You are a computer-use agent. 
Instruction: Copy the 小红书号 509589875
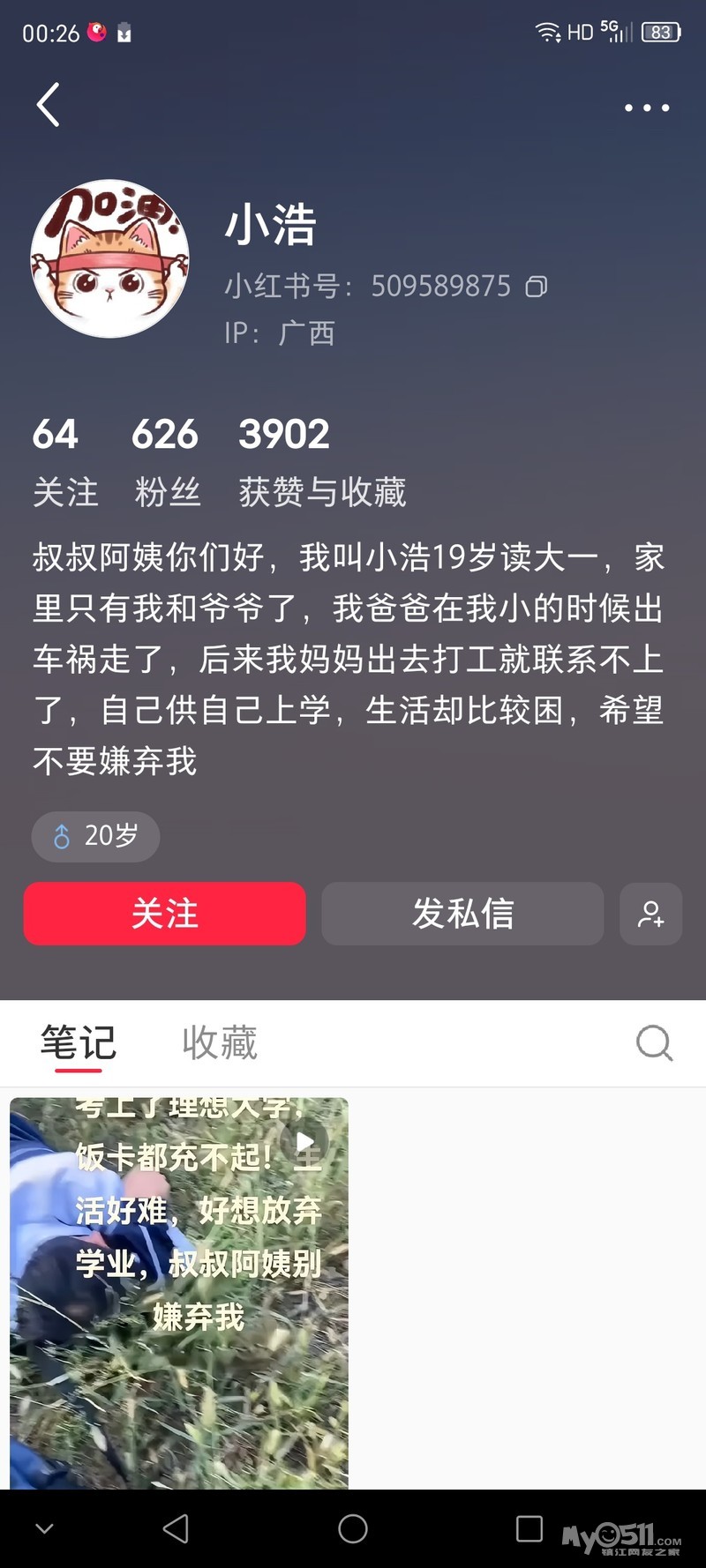click(x=537, y=287)
